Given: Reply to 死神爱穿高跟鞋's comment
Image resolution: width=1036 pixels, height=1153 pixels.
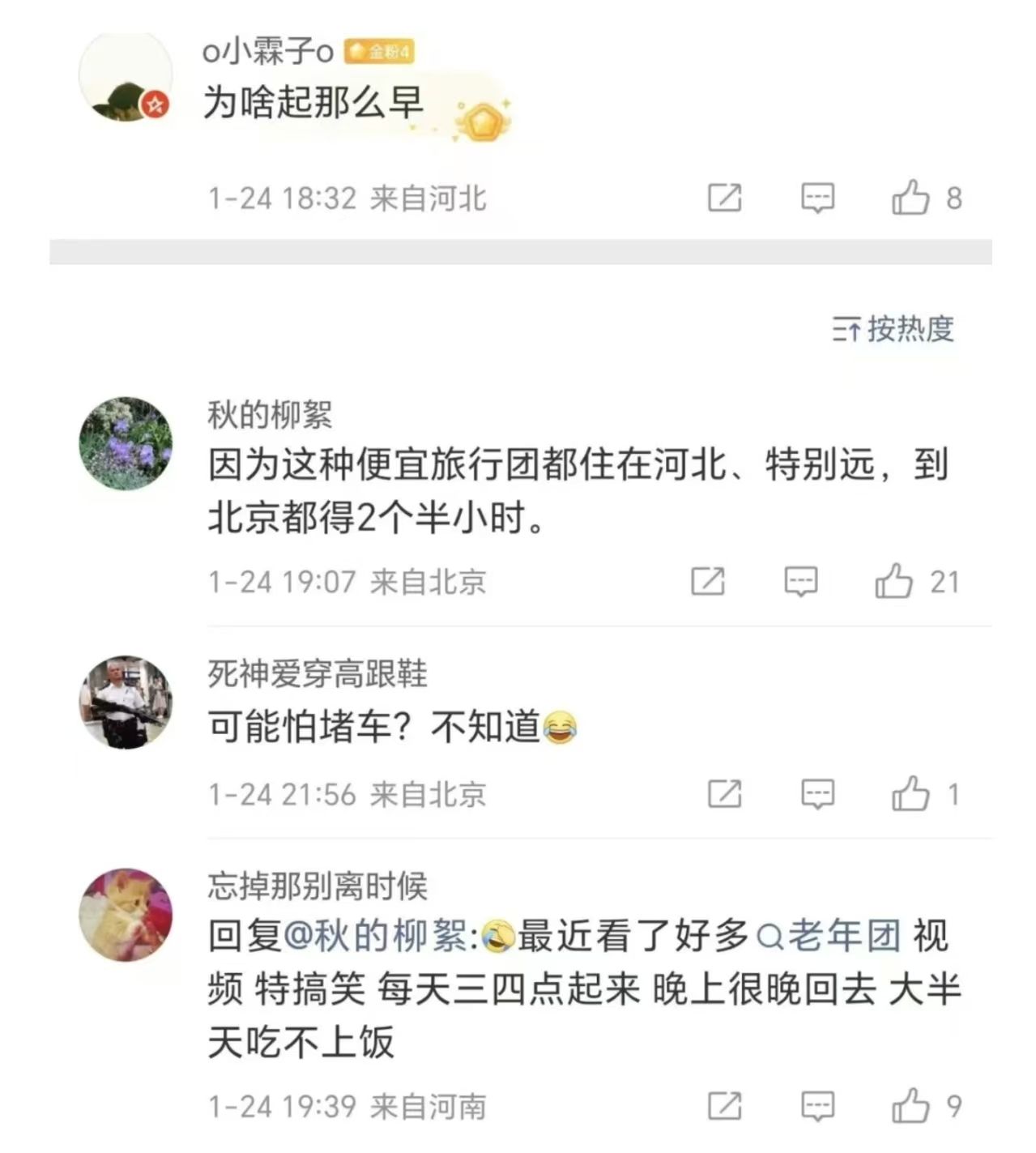Looking at the screenshot, I should pos(817,794).
